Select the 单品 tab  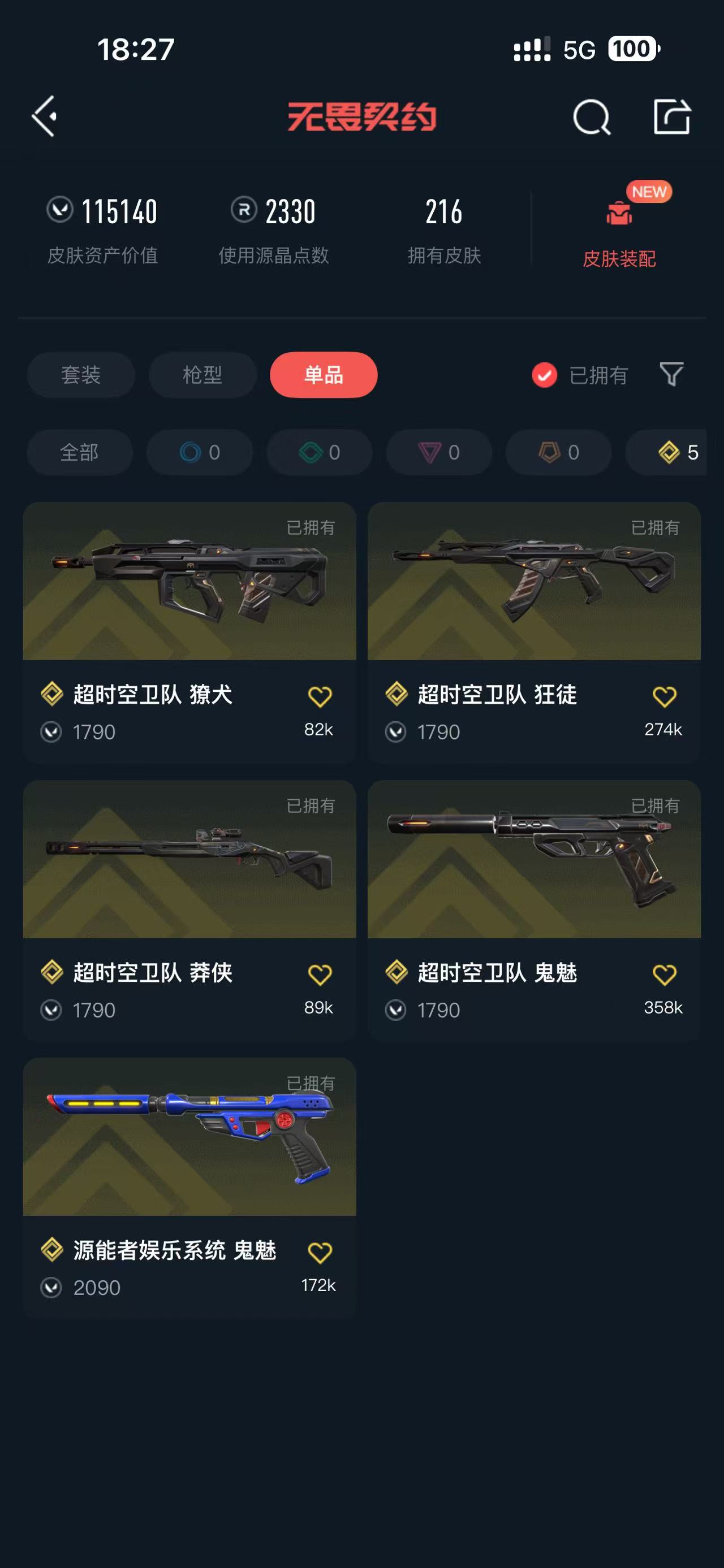click(x=324, y=375)
